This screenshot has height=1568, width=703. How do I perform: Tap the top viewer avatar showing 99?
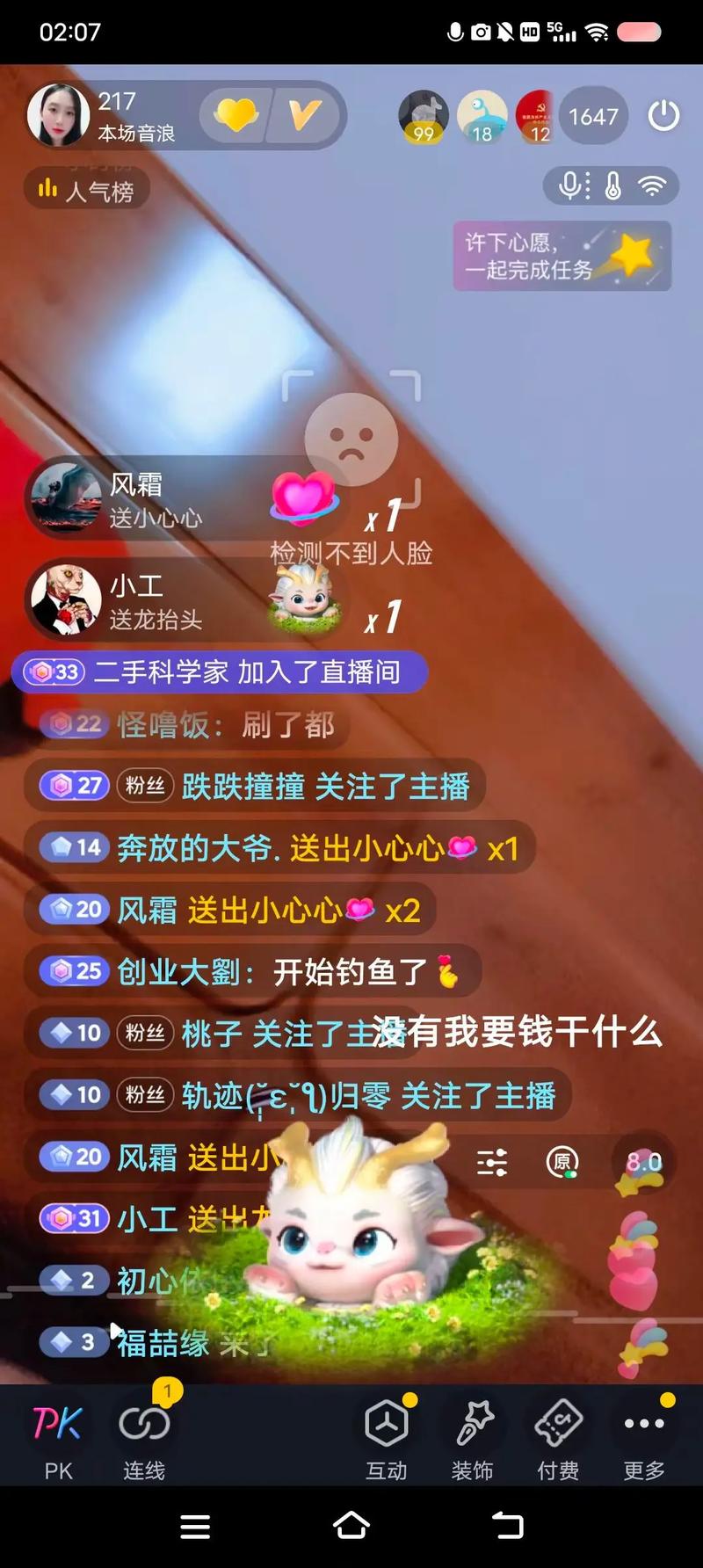click(424, 115)
